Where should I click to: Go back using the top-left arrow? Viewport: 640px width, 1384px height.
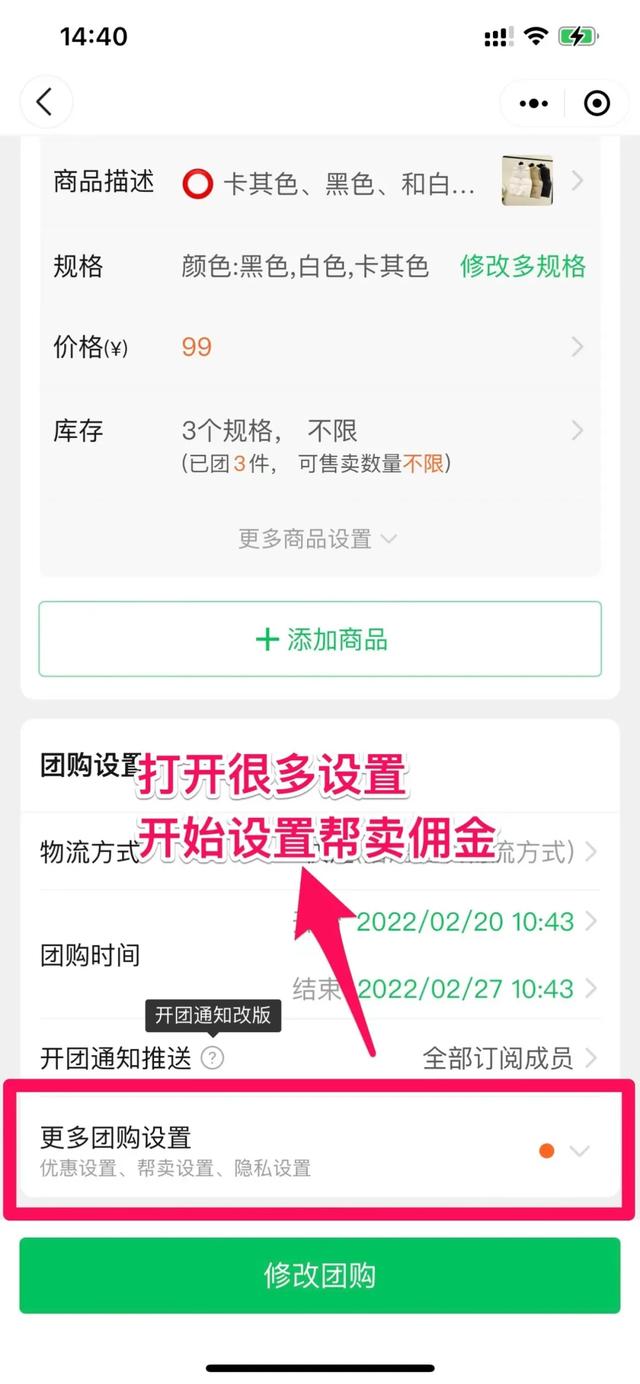(45, 102)
